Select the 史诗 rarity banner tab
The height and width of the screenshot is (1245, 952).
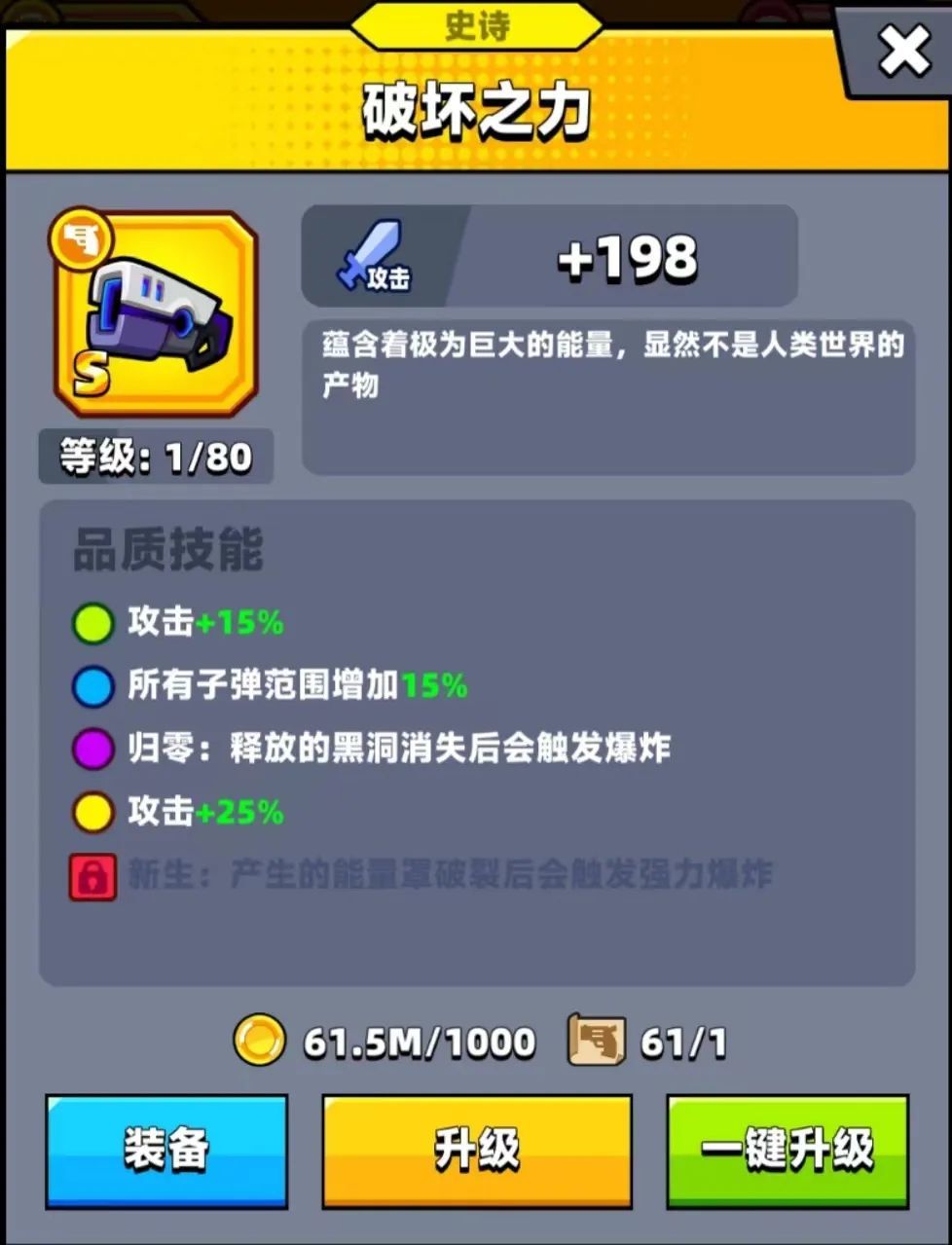tap(476, 26)
